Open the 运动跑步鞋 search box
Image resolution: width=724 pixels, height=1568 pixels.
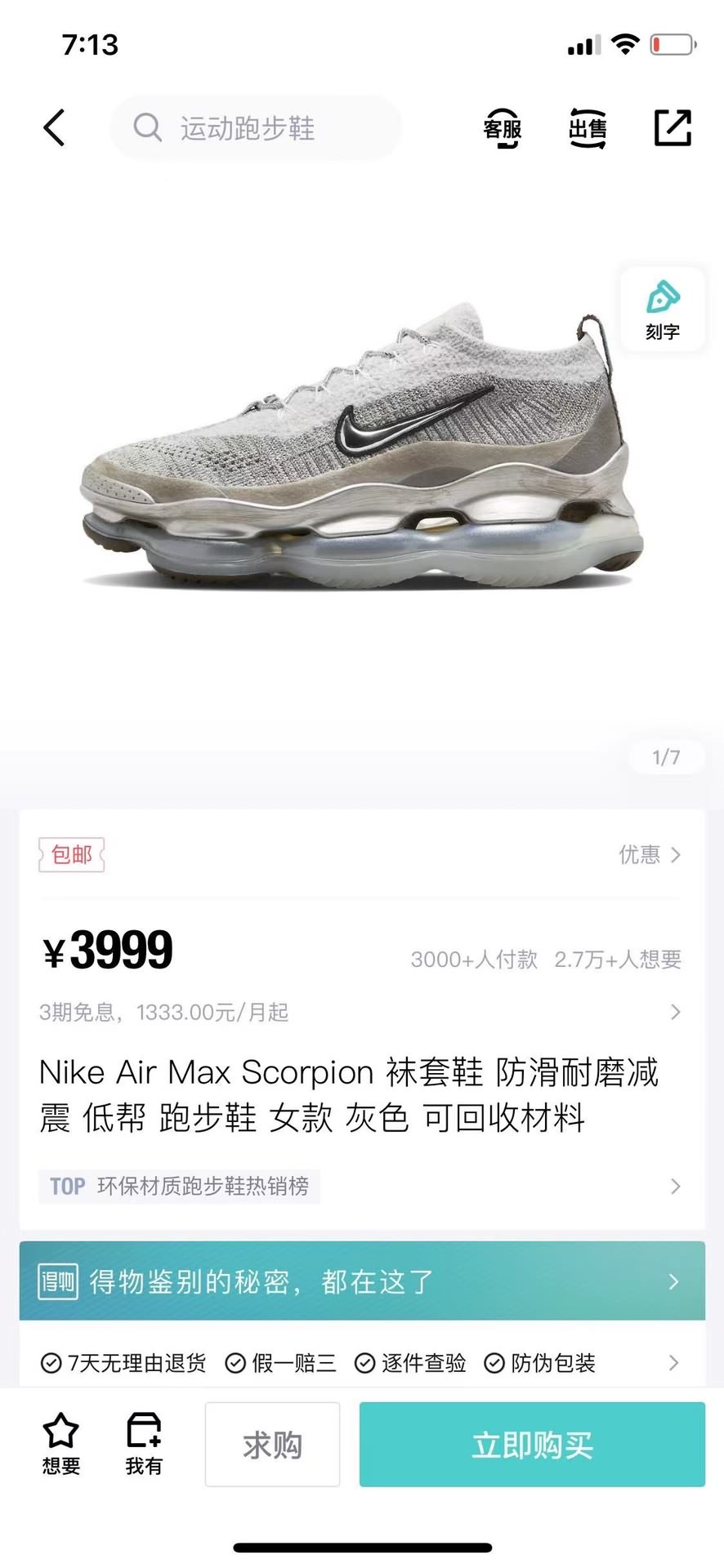(x=256, y=128)
